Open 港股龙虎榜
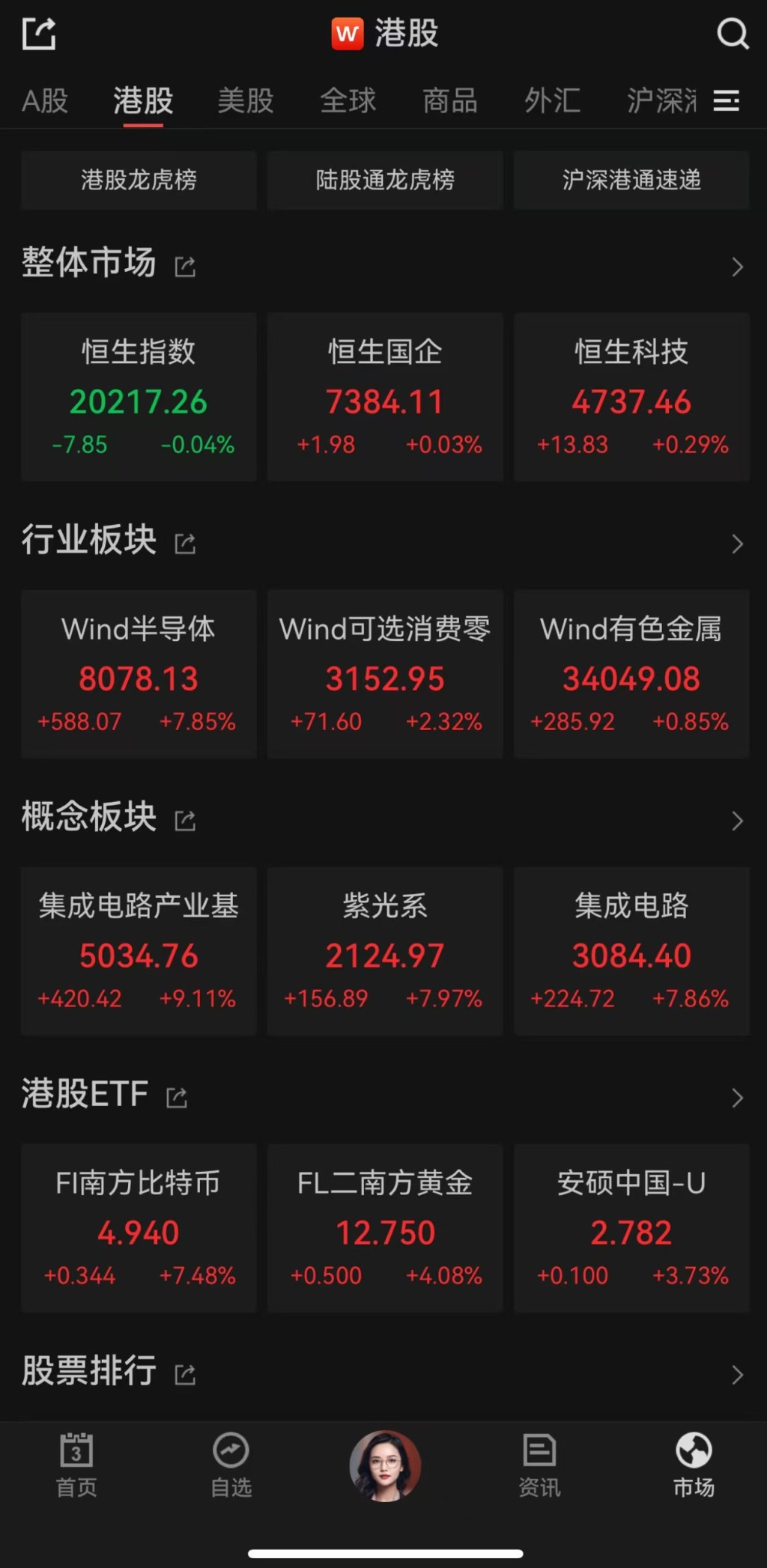Viewport: 767px width, 1568px height. coord(139,180)
